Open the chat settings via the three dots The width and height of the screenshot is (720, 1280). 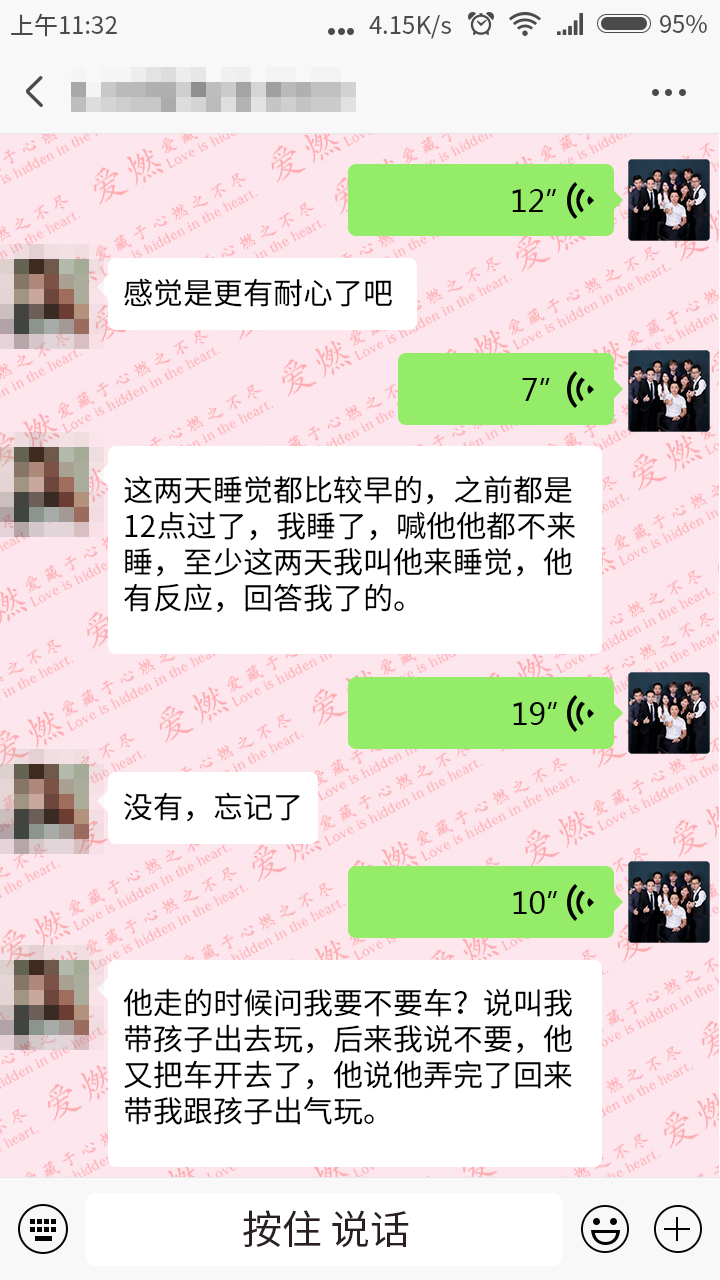[x=665, y=90]
